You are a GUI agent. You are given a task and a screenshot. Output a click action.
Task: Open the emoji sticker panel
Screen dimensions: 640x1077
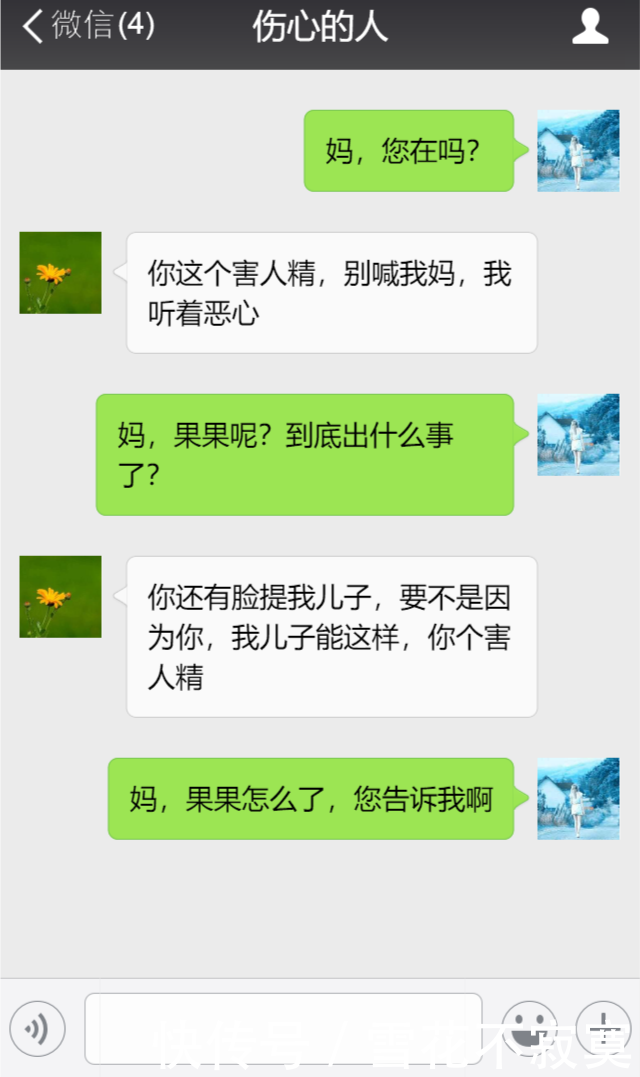[x=529, y=1028]
